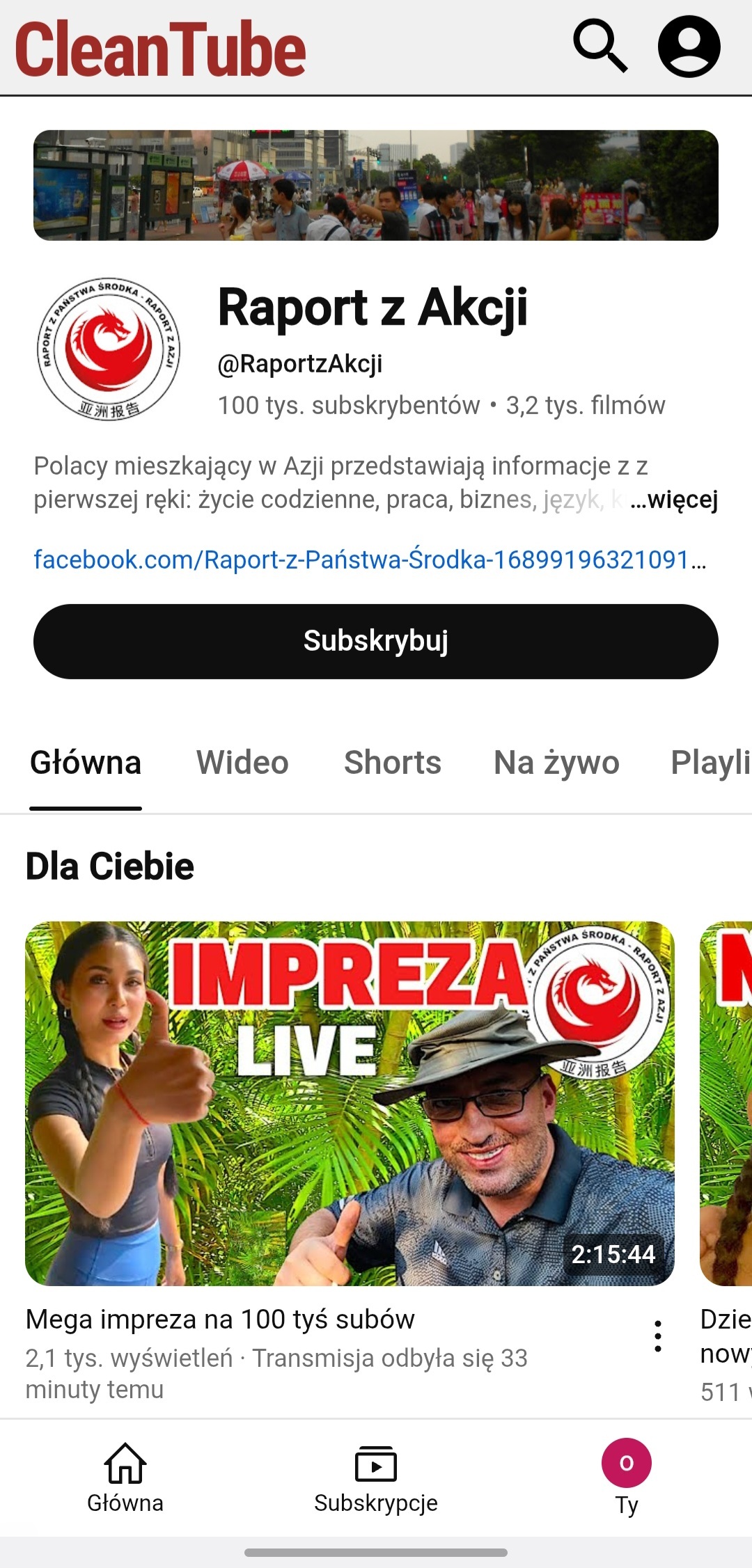Open options menu for Mega impreza video
The height and width of the screenshot is (1568, 752).
pos(658,1336)
